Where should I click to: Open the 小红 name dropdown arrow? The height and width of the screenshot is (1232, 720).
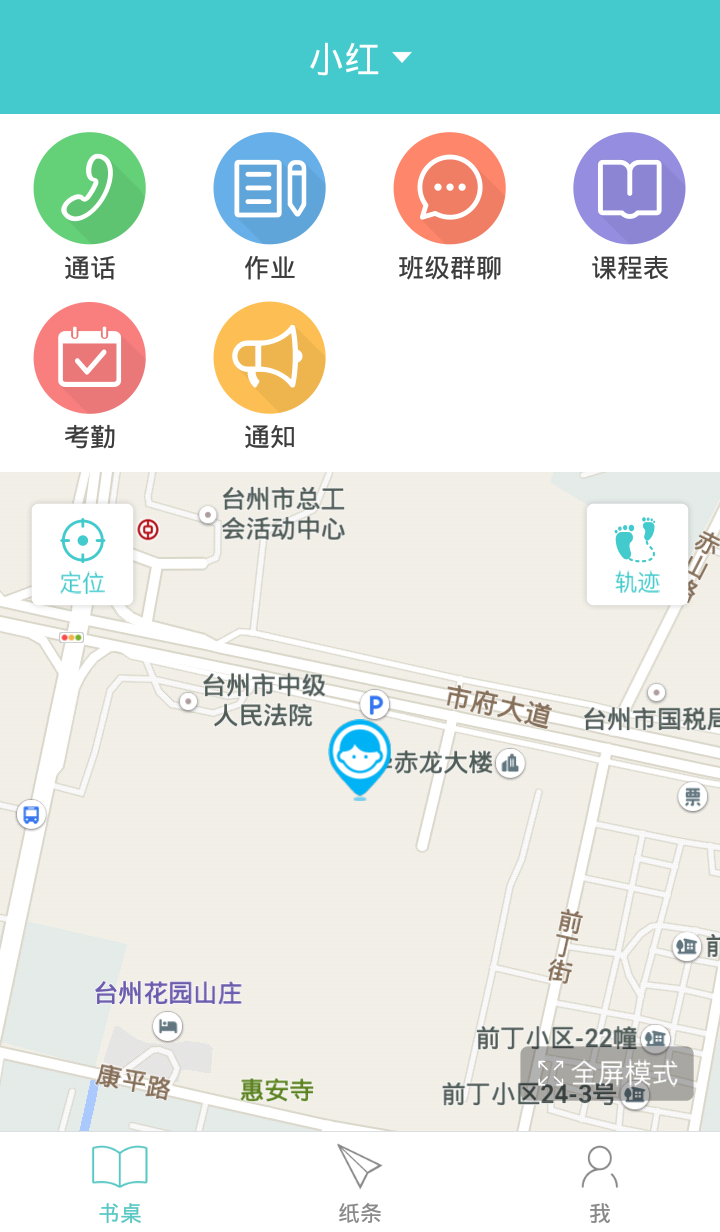coord(402,58)
